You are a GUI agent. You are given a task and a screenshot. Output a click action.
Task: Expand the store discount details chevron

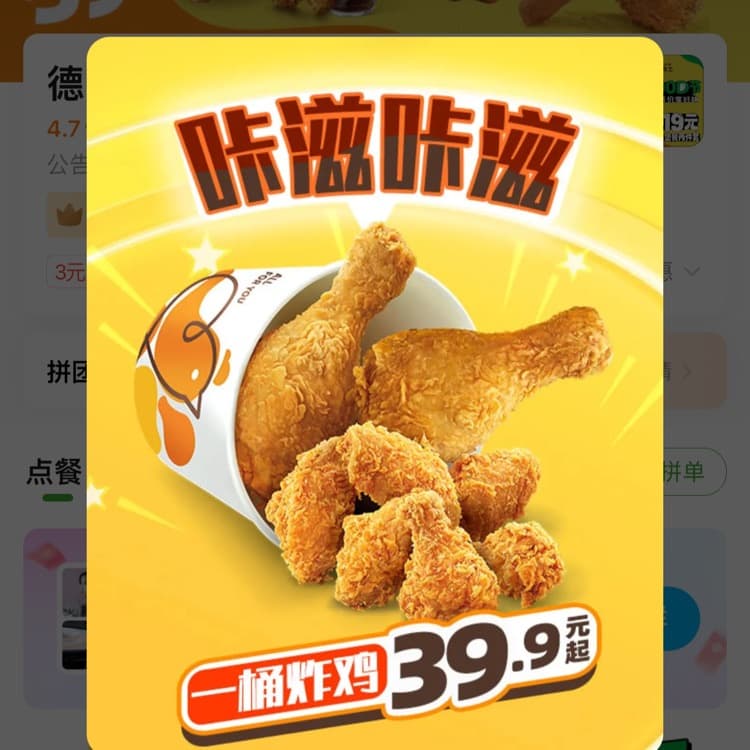[x=690, y=271]
